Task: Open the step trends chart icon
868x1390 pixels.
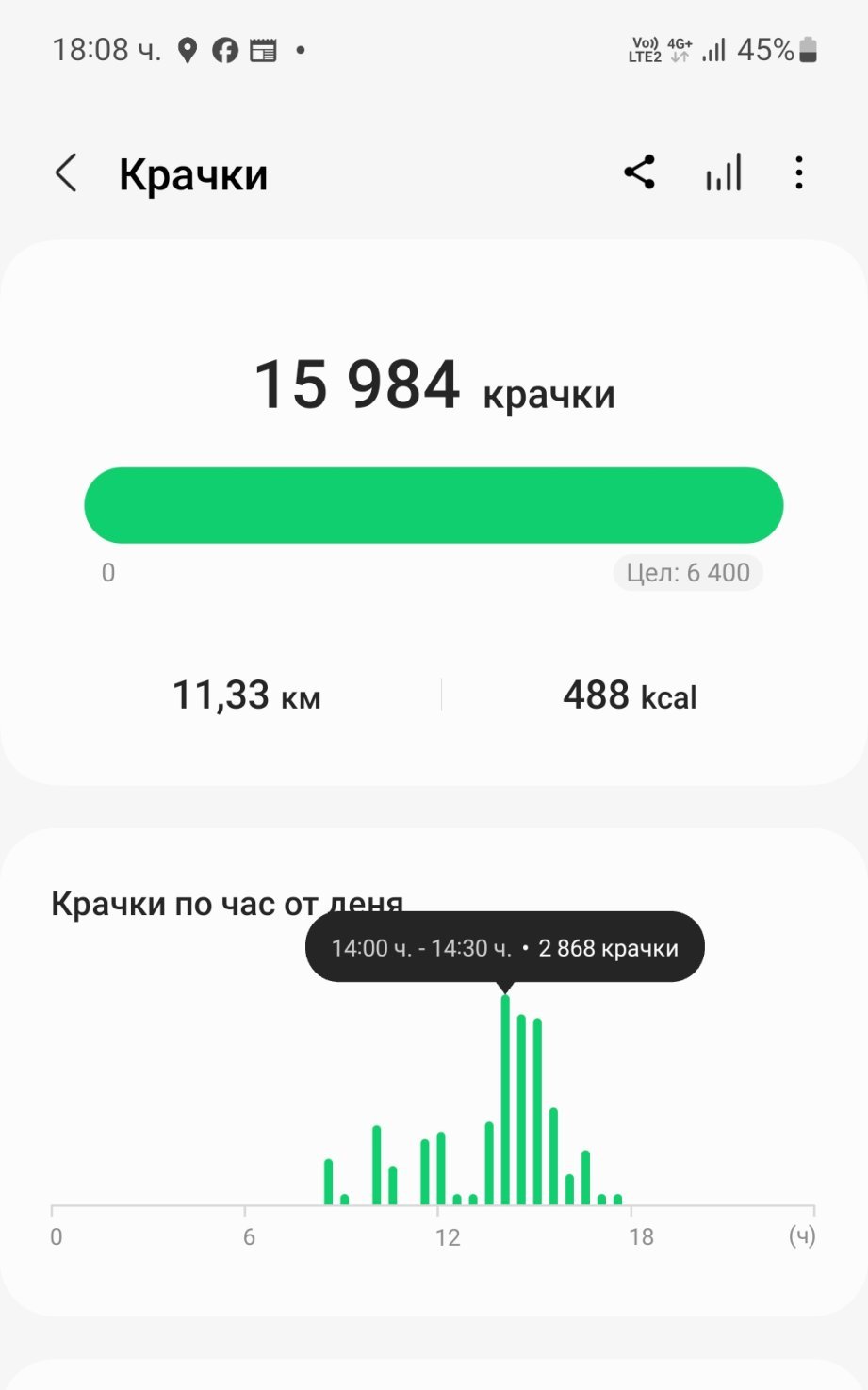Action: click(x=724, y=173)
